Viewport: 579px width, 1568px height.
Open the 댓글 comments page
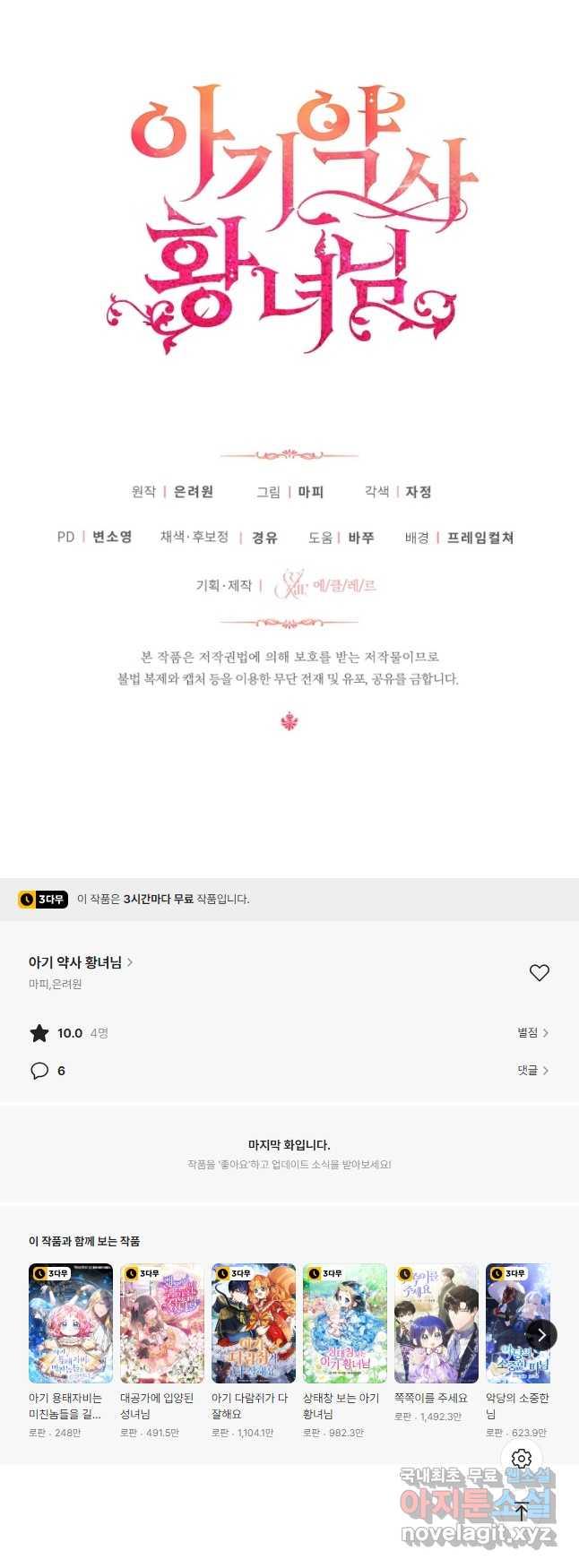tap(532, 1071)
